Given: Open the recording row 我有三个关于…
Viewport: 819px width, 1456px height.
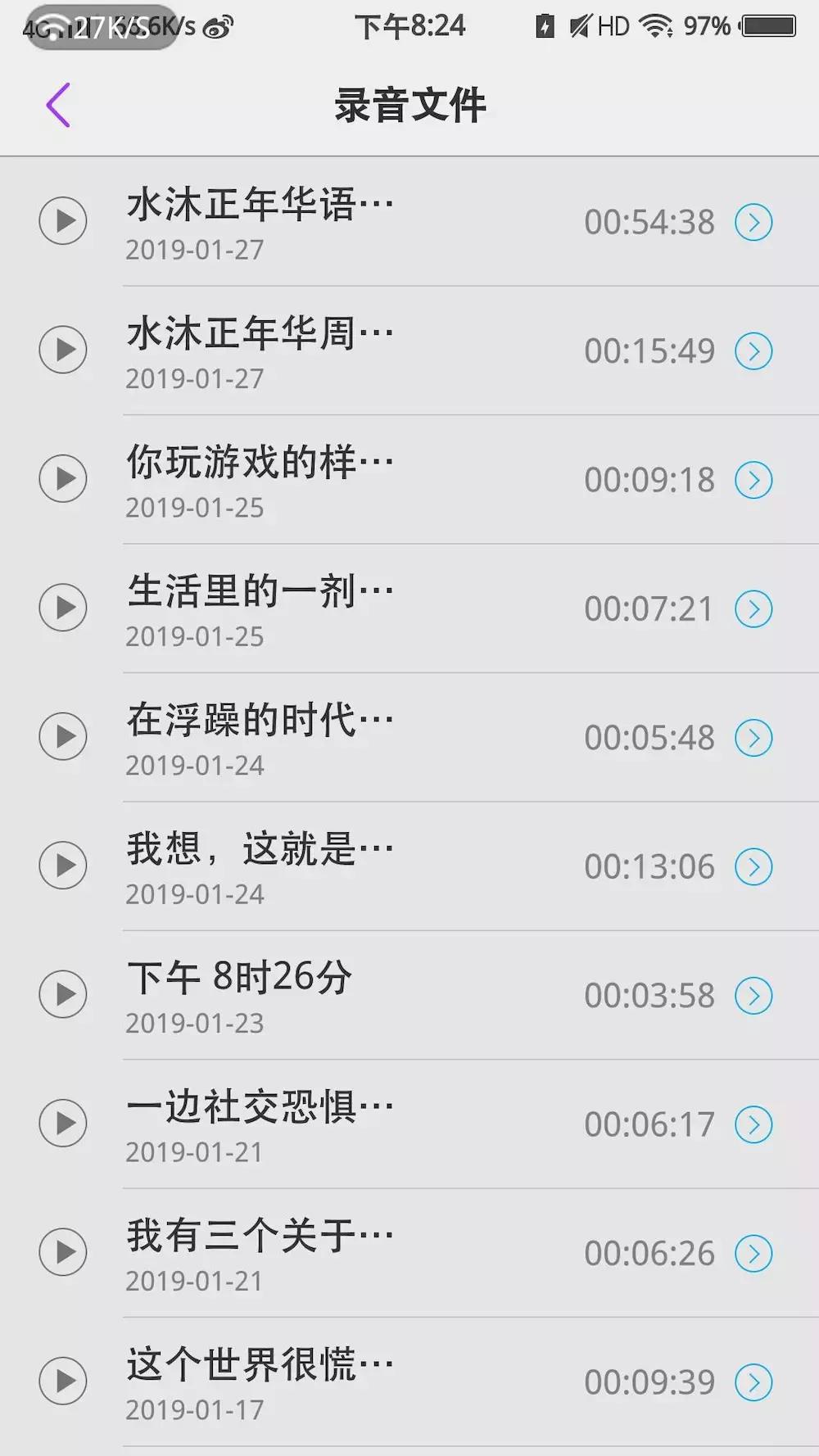Looking at the screenshot, I should [x=409, y=1253].
